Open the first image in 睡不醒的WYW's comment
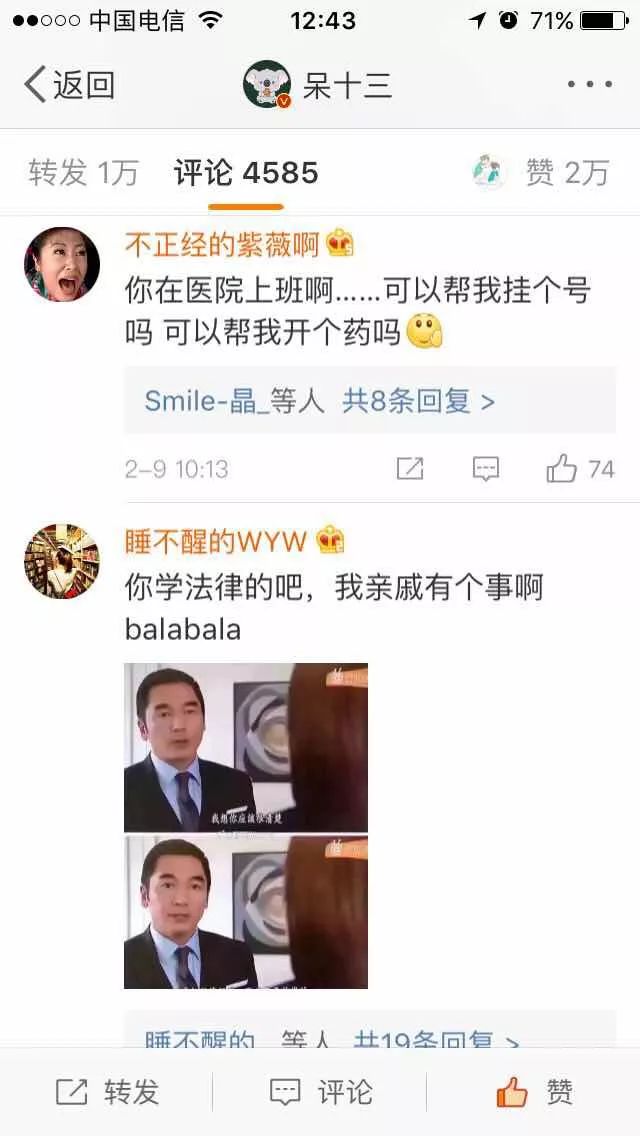This screenshot has height=1136, width=640. click(246, 748)
